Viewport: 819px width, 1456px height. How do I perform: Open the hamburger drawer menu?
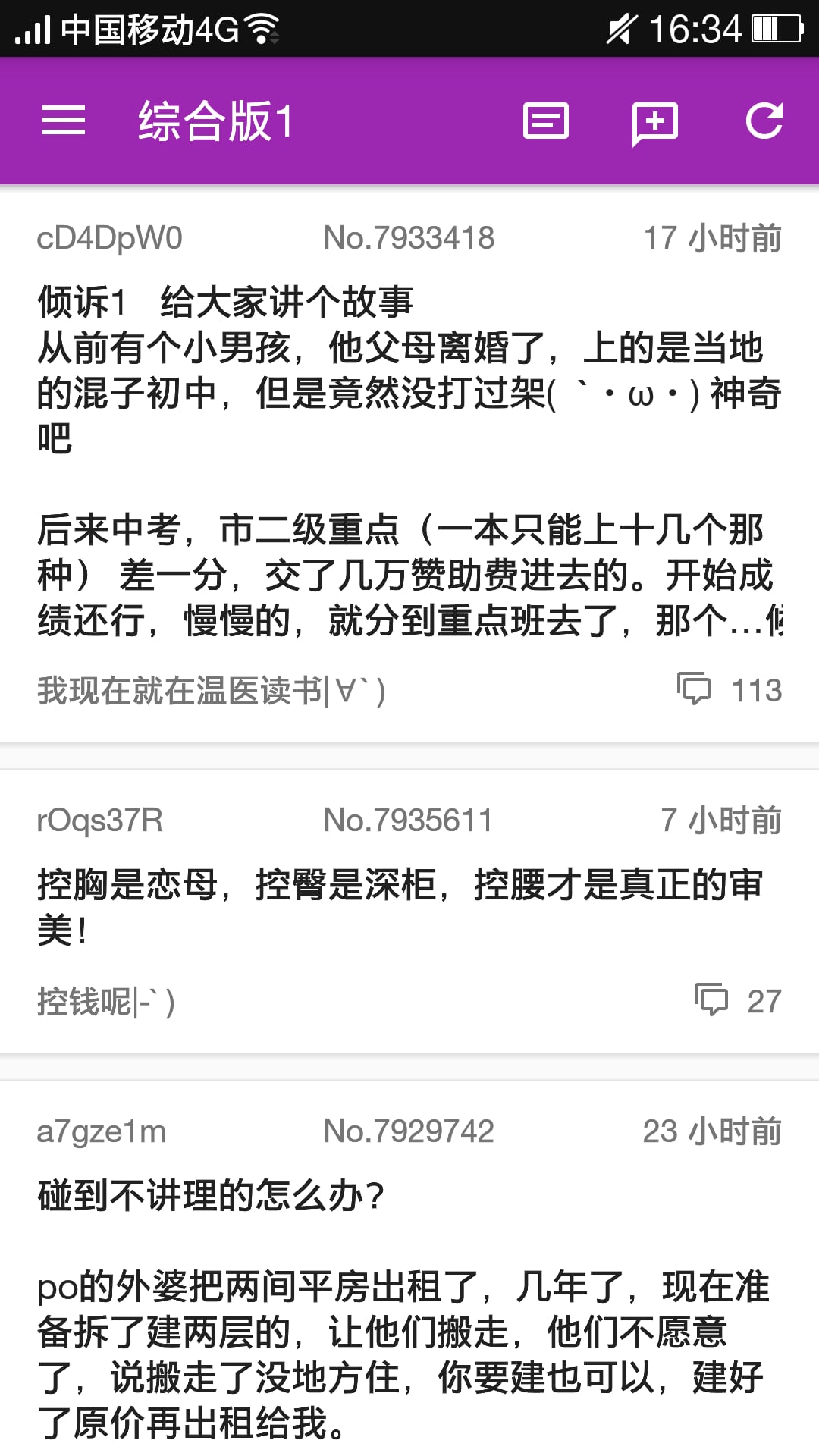tap(64, 121)
